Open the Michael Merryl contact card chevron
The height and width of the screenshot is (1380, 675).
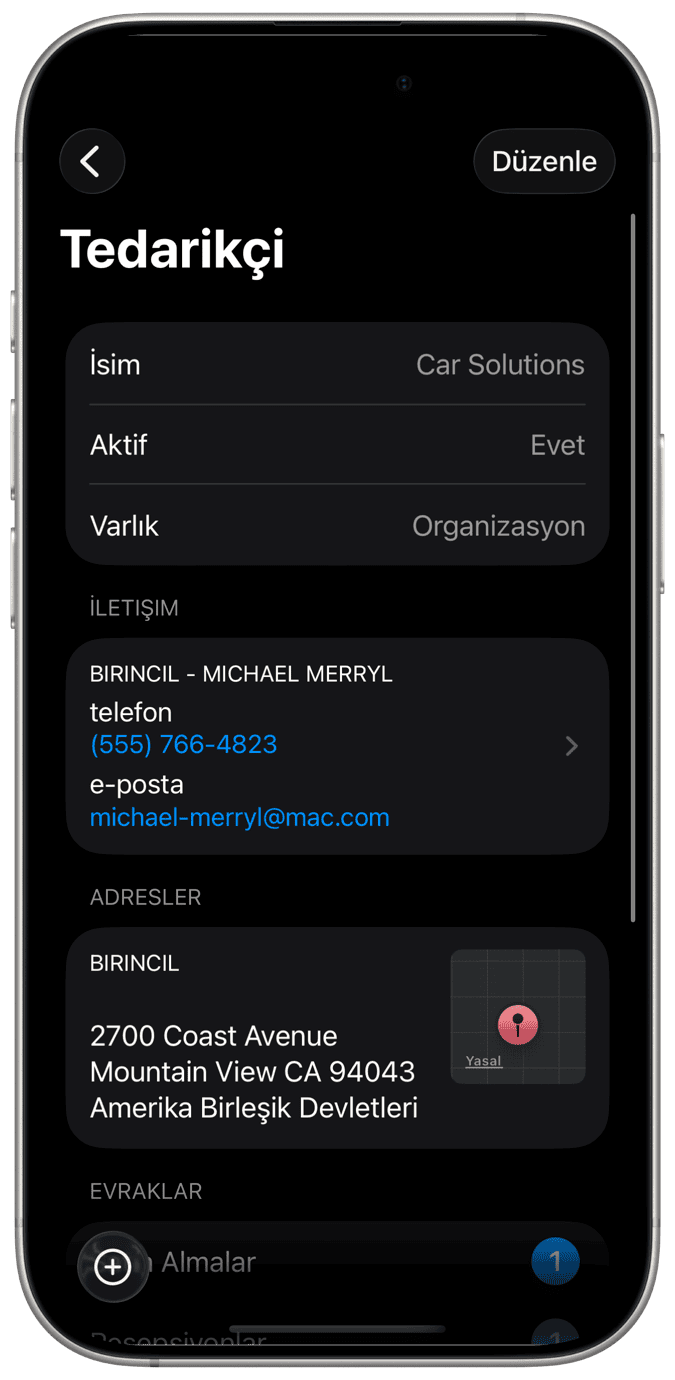(x=571, y=746)
